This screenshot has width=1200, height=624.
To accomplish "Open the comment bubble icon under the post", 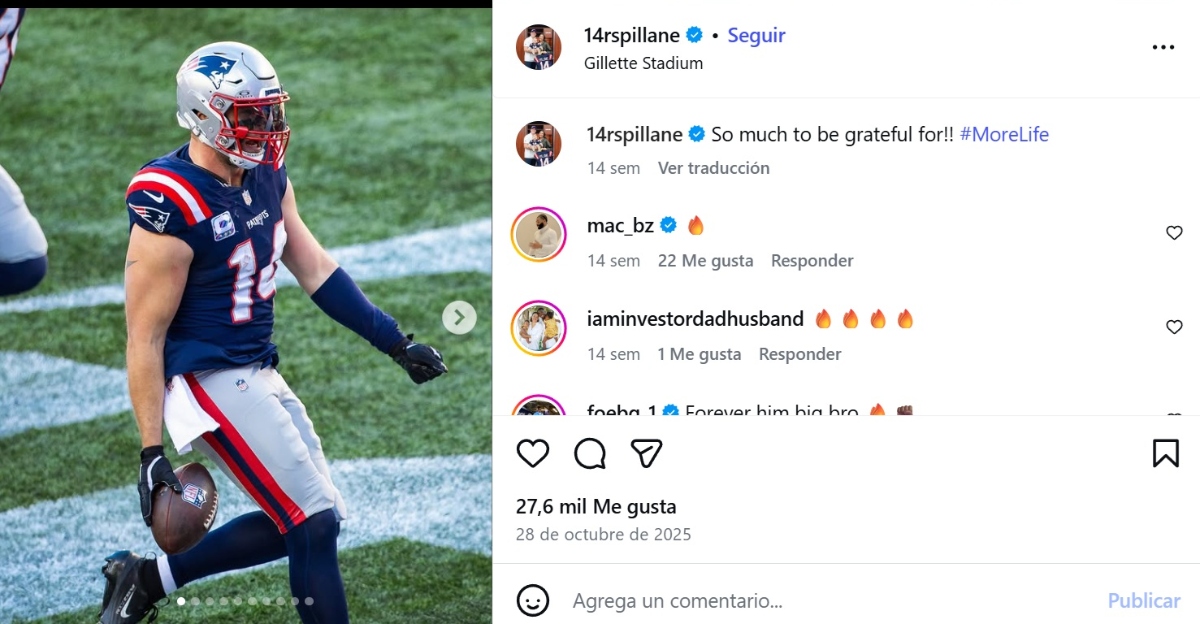I will click(590, 454).
